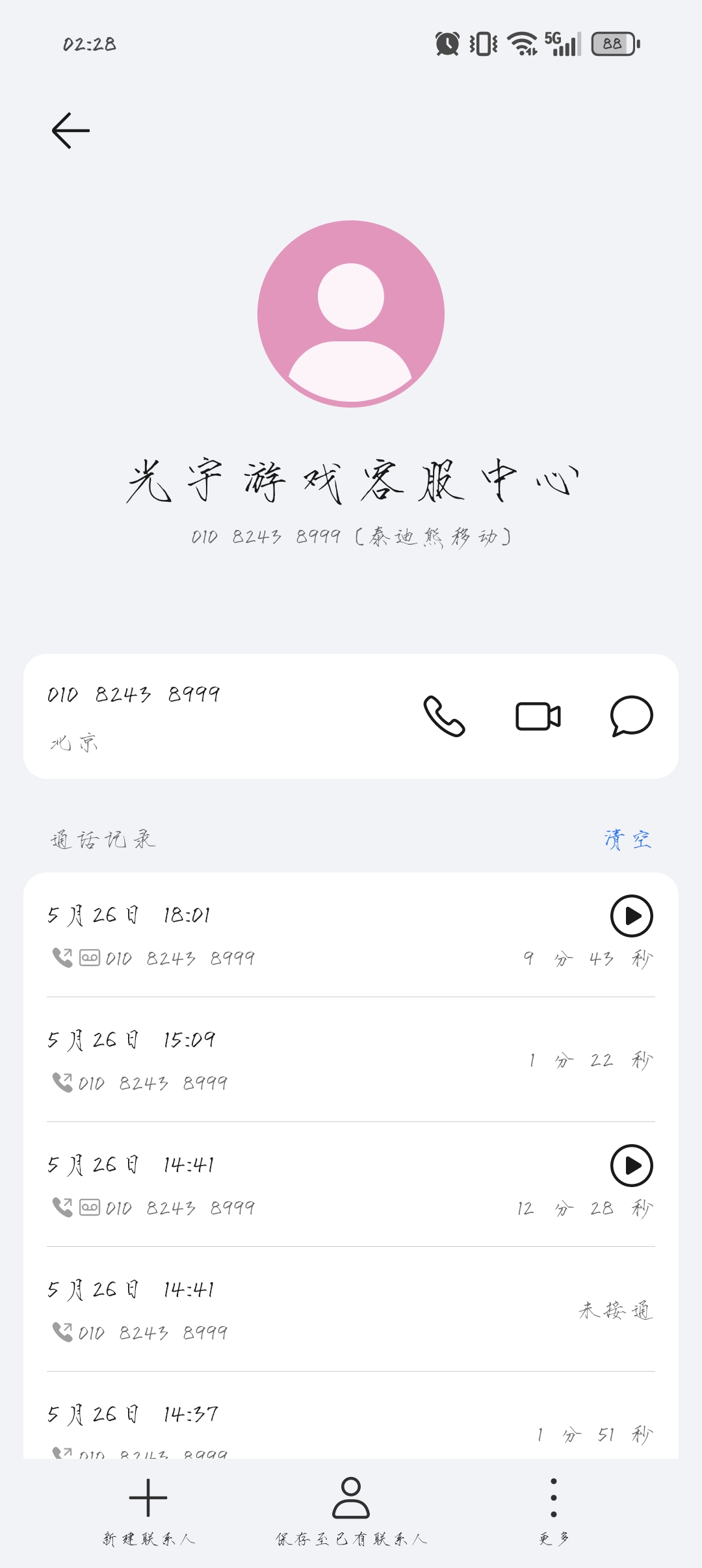Open the 14:37 call record
The image size is (702, 1568).
pyautogui.click(x=351, y=1416)
